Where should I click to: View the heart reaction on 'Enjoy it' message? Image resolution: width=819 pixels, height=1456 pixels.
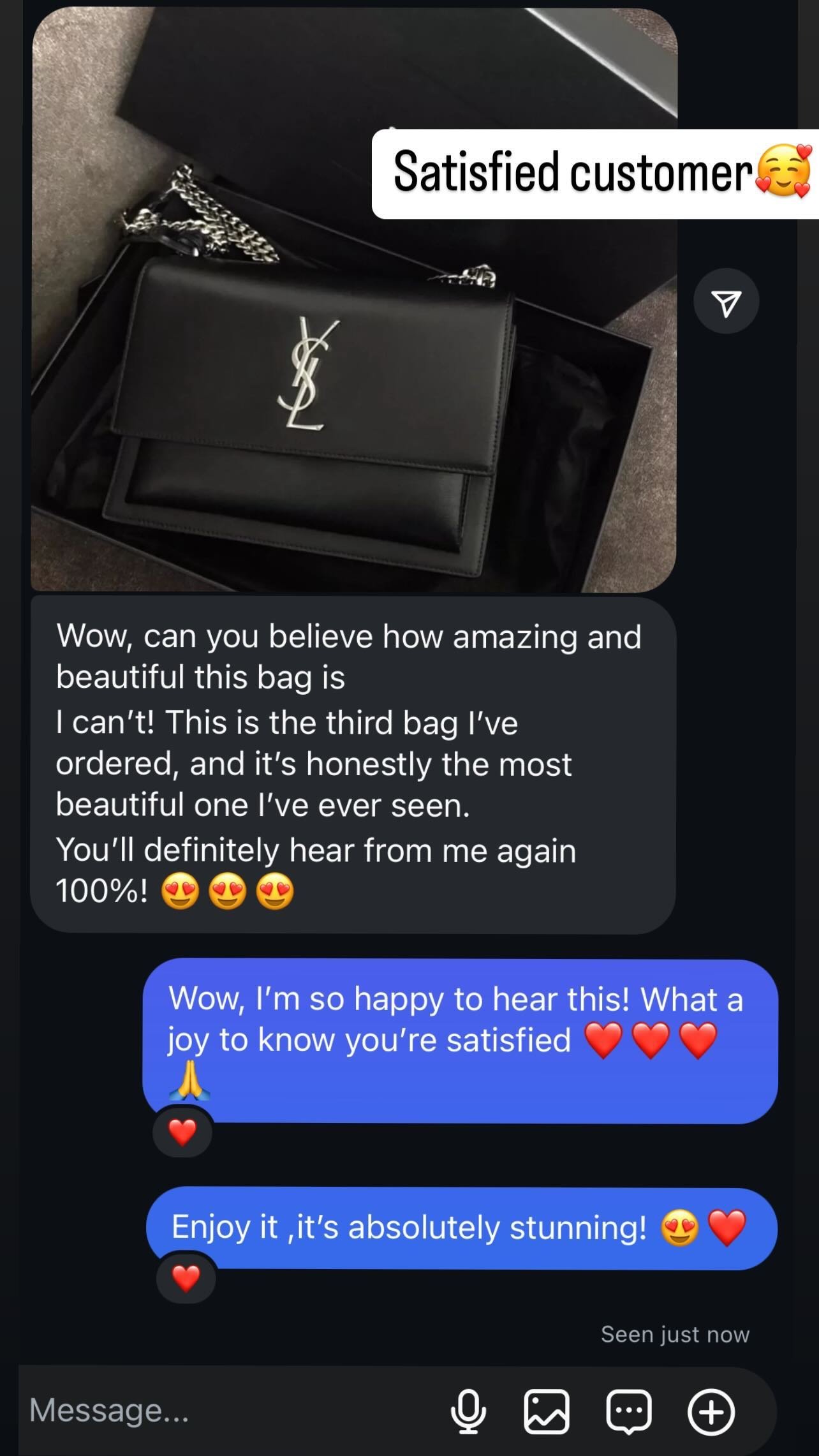click(x=186, y=1278)
